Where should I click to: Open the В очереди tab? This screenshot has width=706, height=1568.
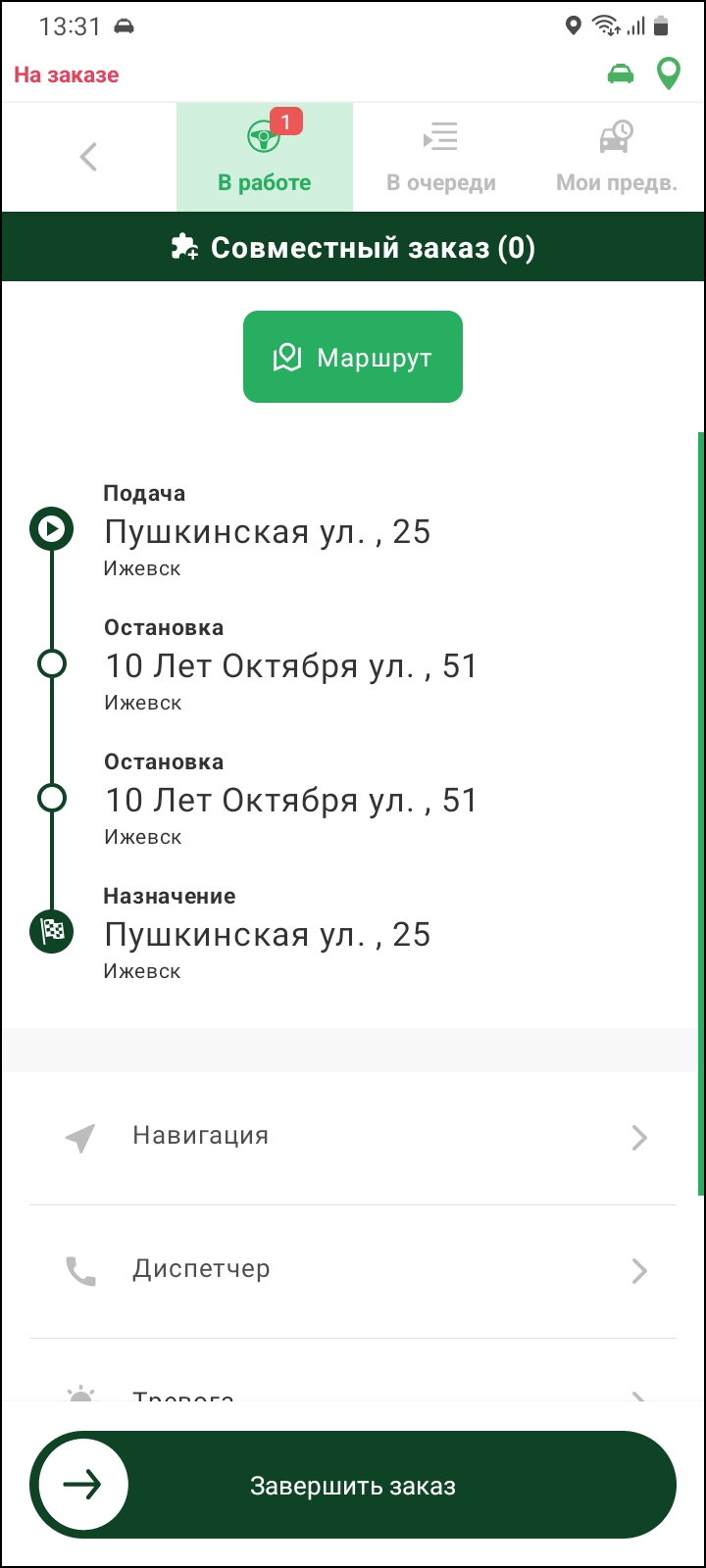point(441,157)
